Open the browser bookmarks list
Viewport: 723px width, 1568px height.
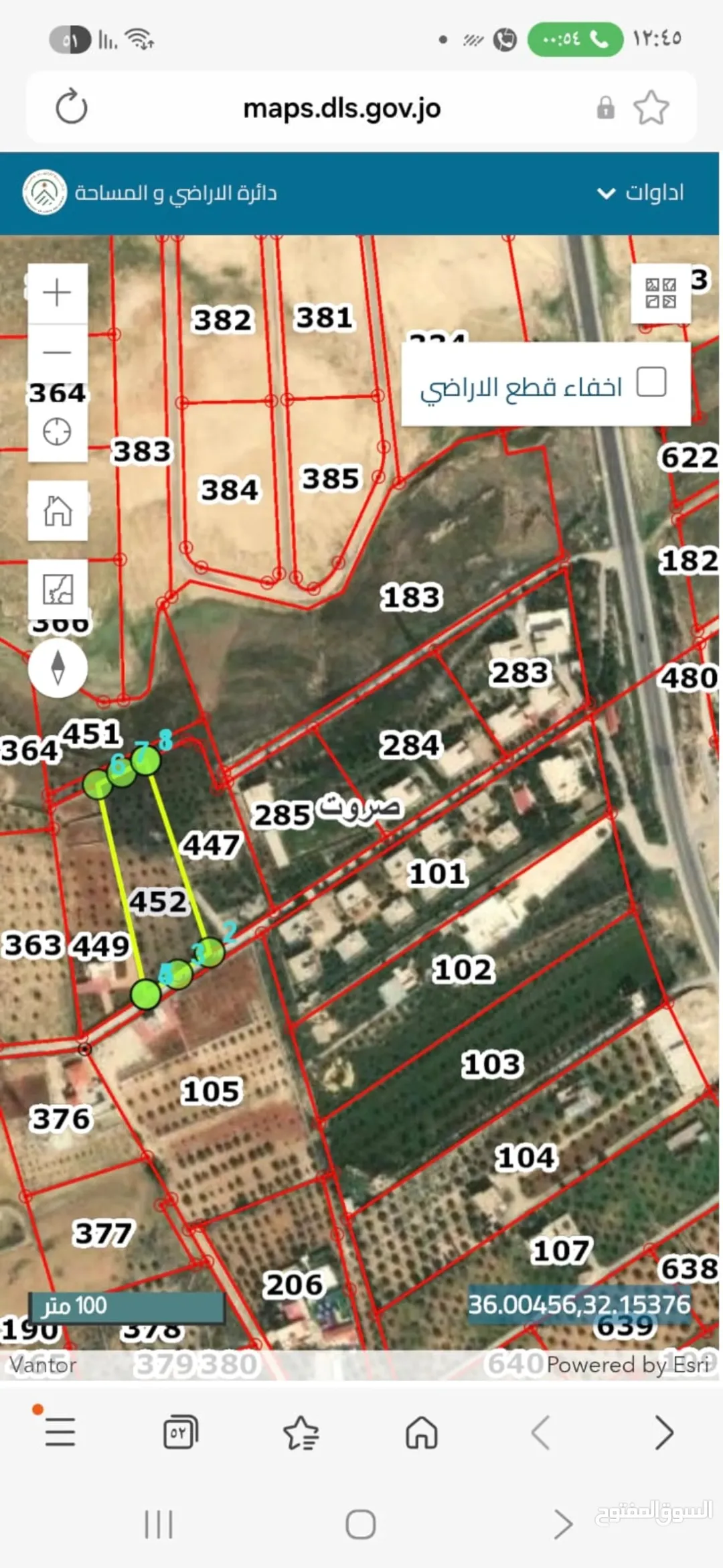tap(301, 1432)
